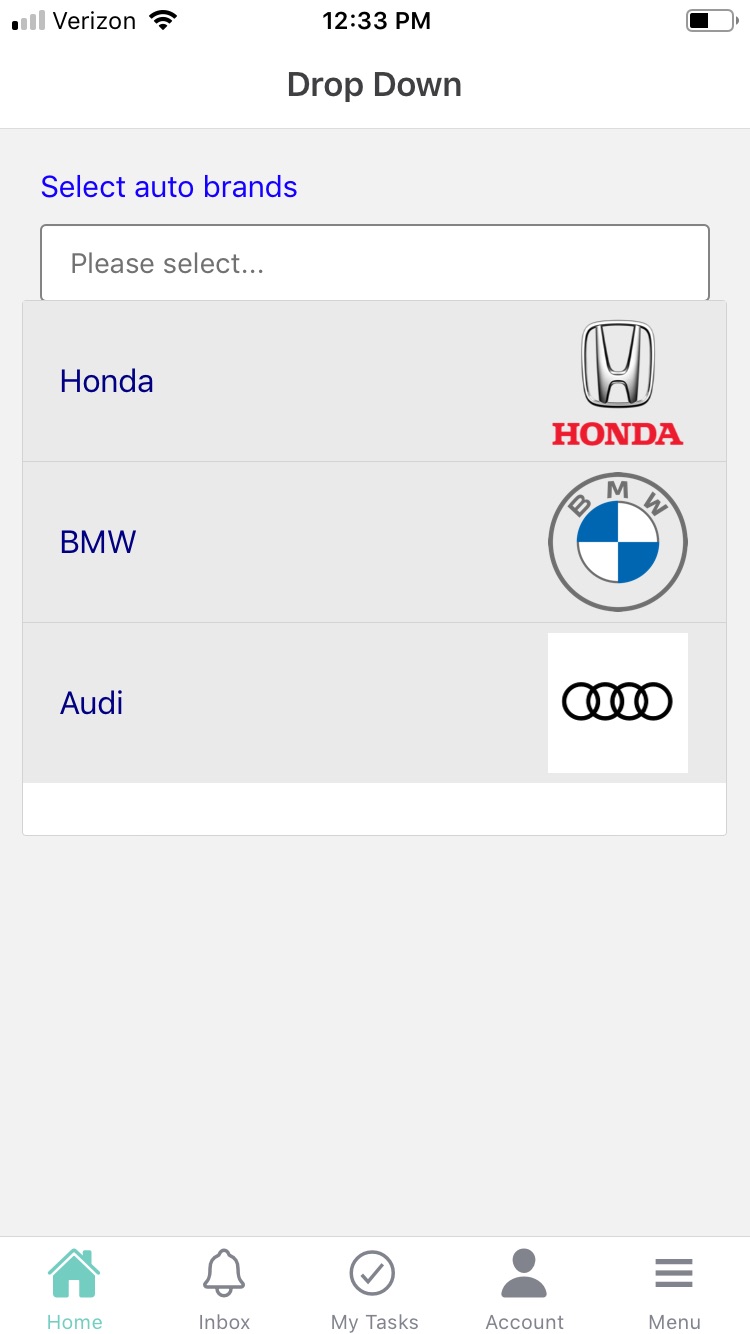Pick the Audi option
Viewport: 750px width, 1334px height.
tap(374, 702)
